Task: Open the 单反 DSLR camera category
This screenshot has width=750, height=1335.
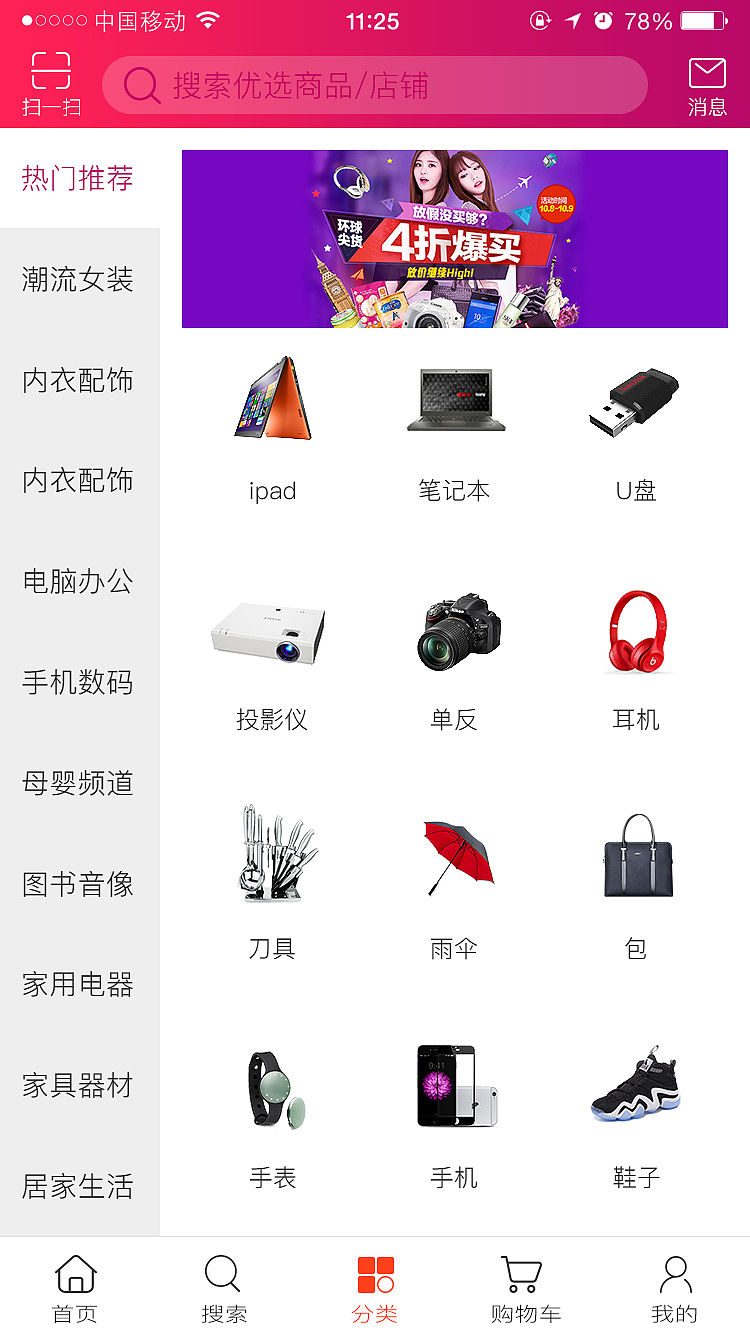Action: (x=454, y=655)
